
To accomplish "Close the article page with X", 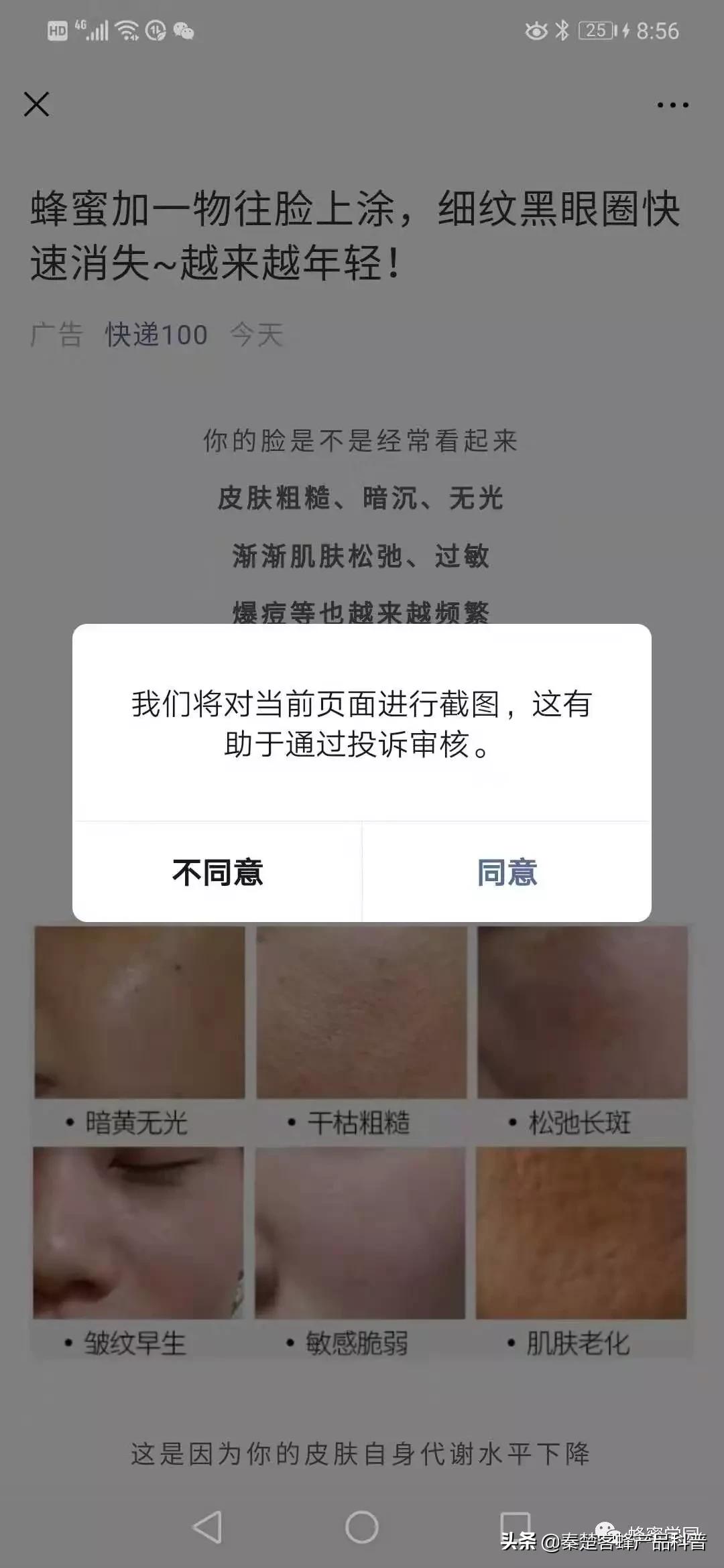I will pyautogui.click(x=36, y=105).
